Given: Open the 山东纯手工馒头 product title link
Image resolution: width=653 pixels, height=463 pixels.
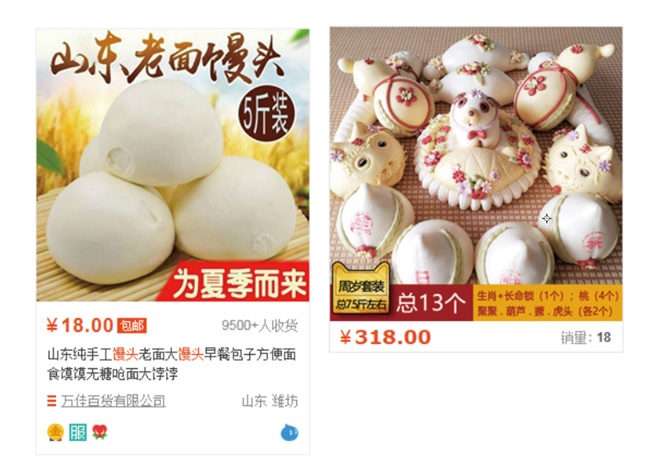Looking at the screenshot, I should click(171, 363).
